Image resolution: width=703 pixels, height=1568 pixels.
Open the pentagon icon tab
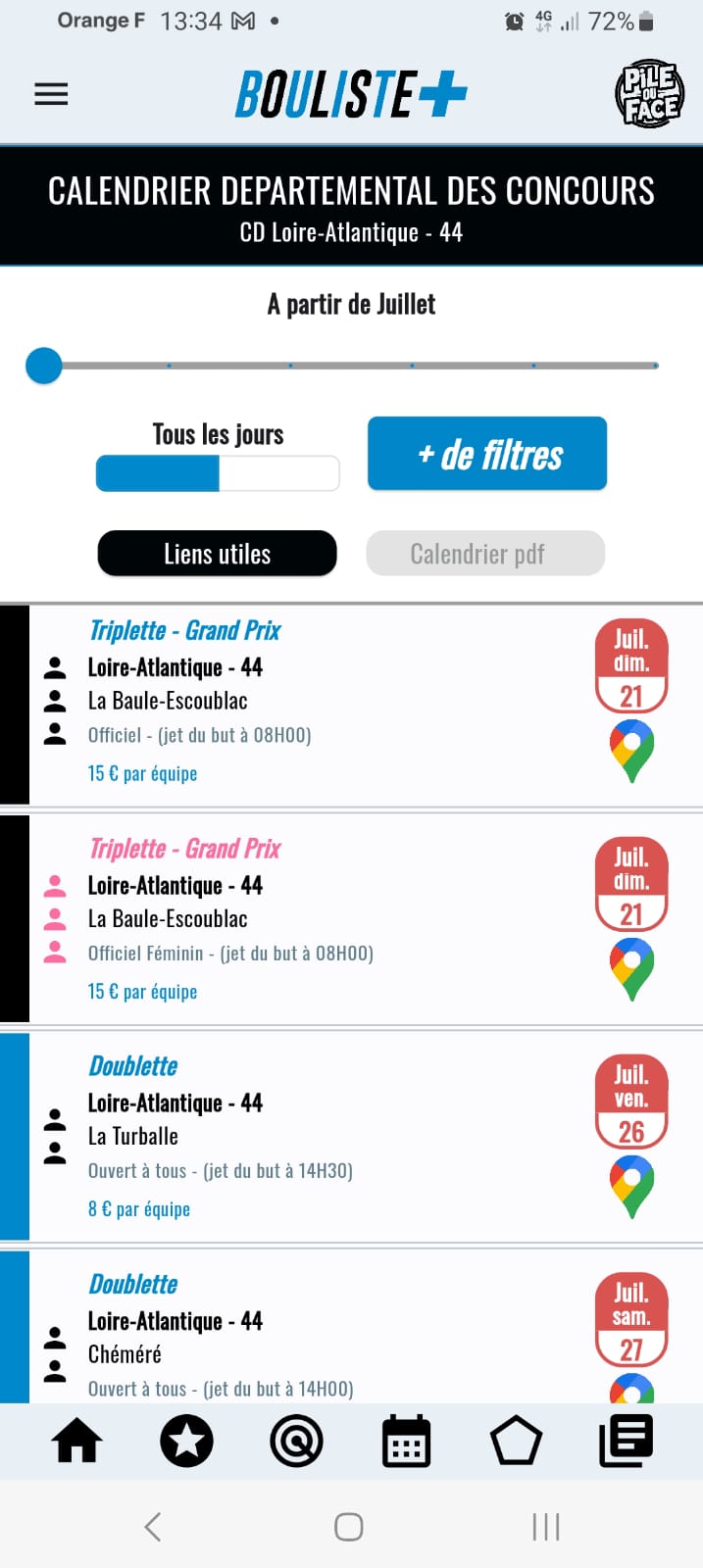pyautogui.click(x=516, y=1442)
